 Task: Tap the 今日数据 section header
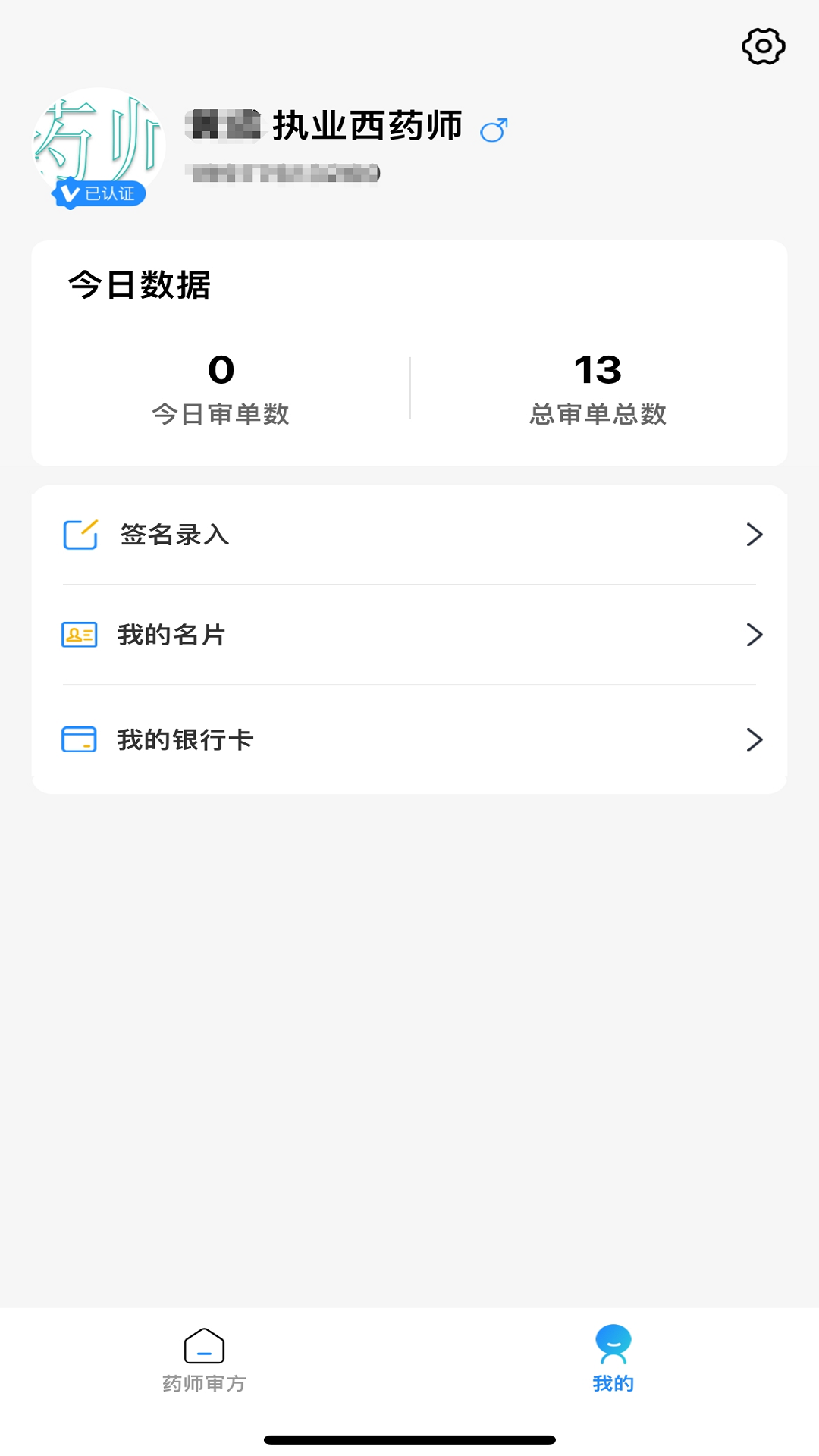(x=139, y=284)
